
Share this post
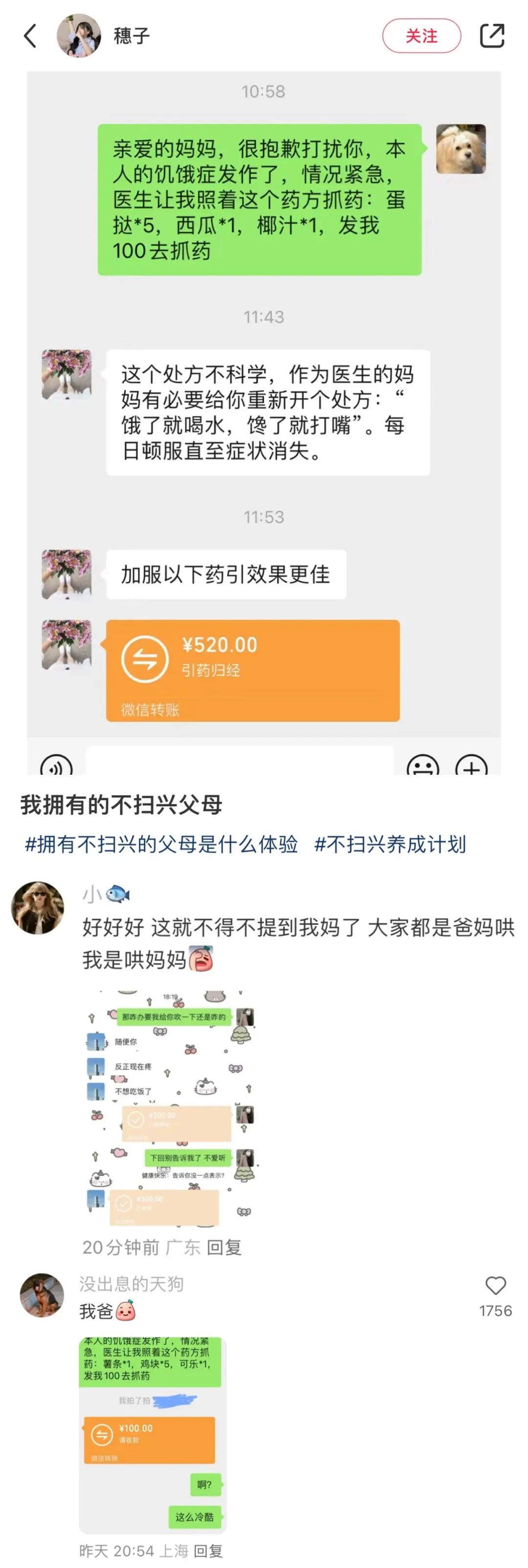click(x=491, y=36)
